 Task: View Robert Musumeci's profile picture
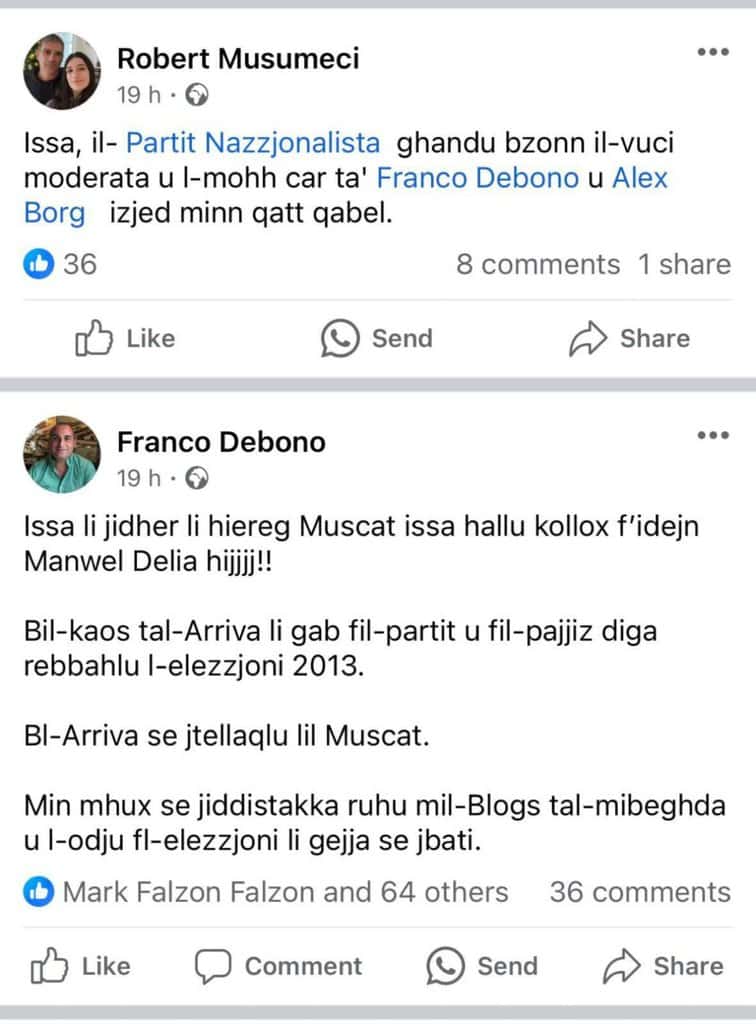pos(62,70)
